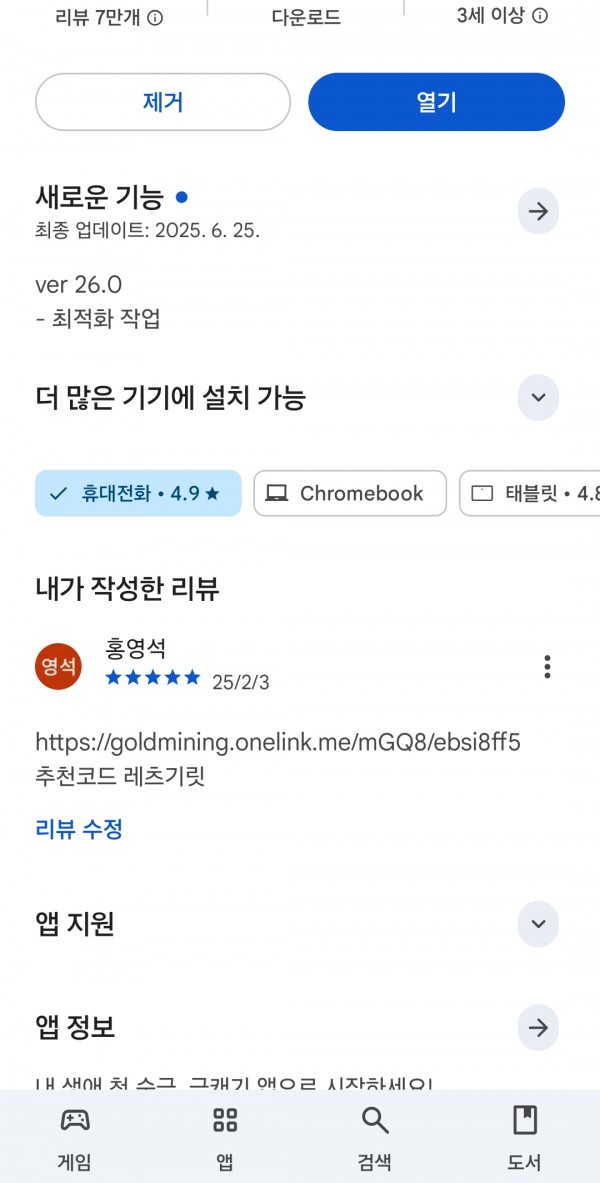The image size is (600, 1183).
Task: Select the 휴대전화 4.9 chip
Action: 138,493
